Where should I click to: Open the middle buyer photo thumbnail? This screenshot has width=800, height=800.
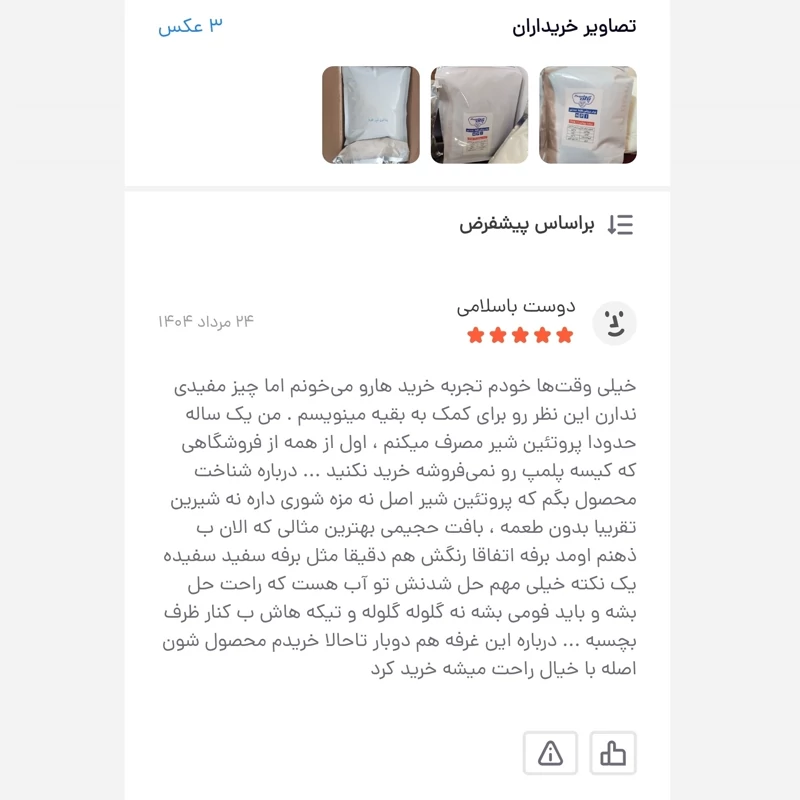click(x=479, y=115)
